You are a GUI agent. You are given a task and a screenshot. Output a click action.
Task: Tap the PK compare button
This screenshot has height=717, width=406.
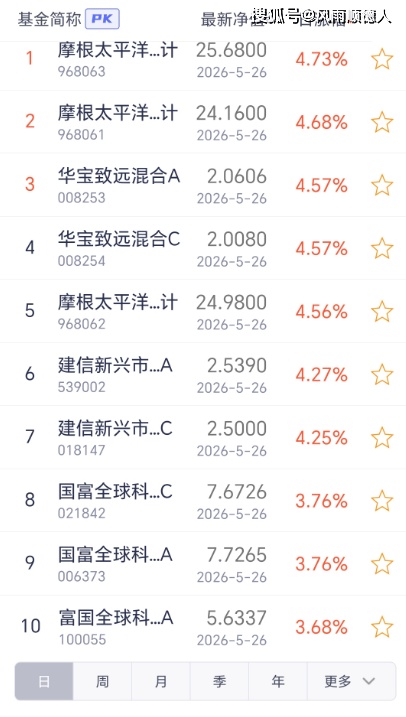102,19
